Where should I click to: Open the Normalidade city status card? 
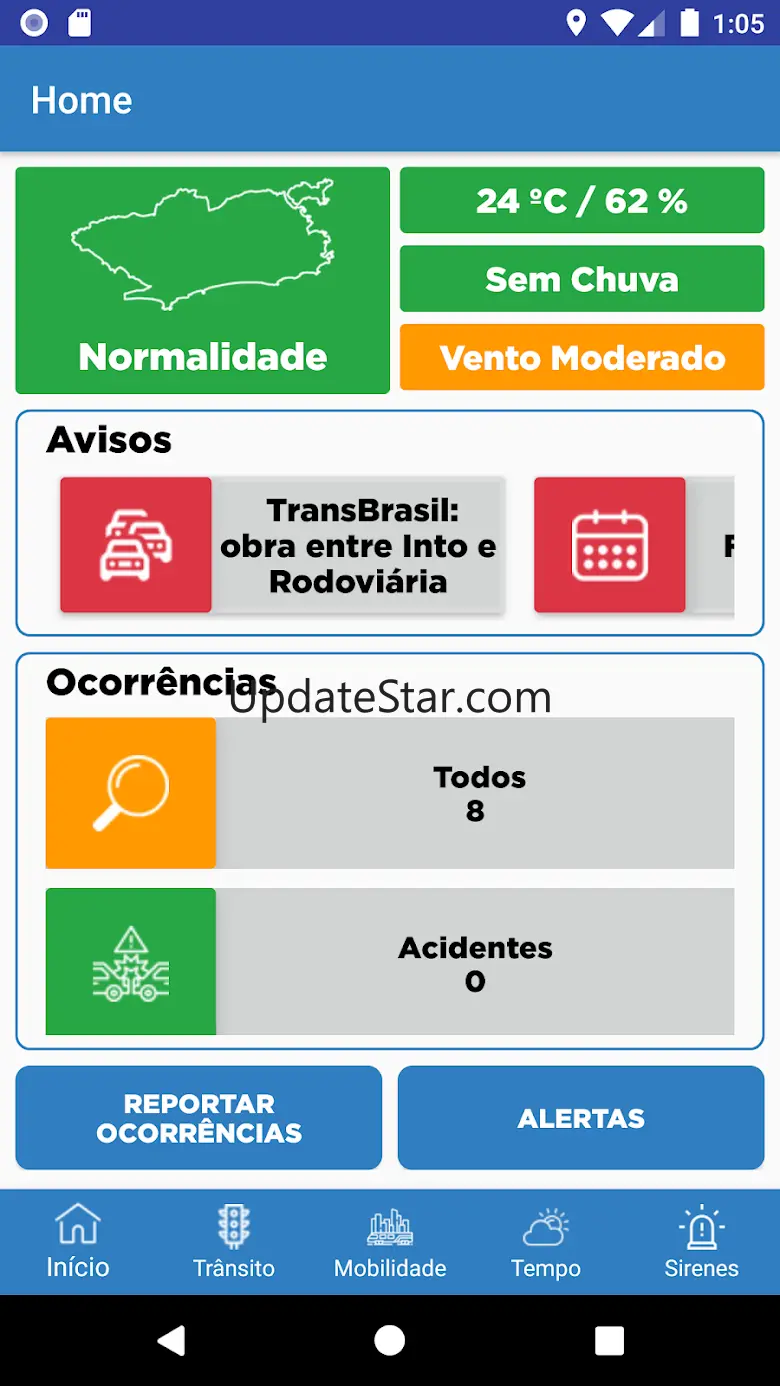click(x=202, y=280)
